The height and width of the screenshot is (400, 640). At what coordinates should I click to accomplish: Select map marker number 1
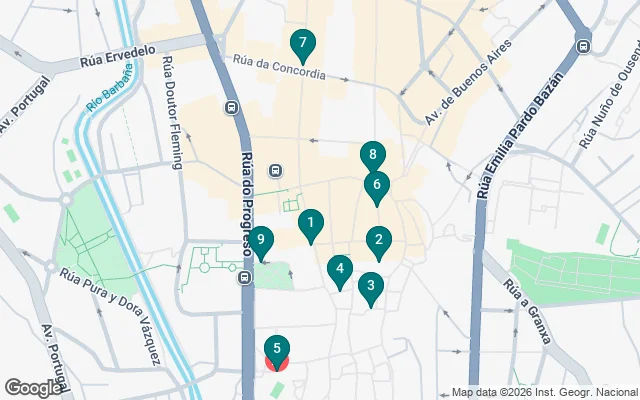[311, 225]
